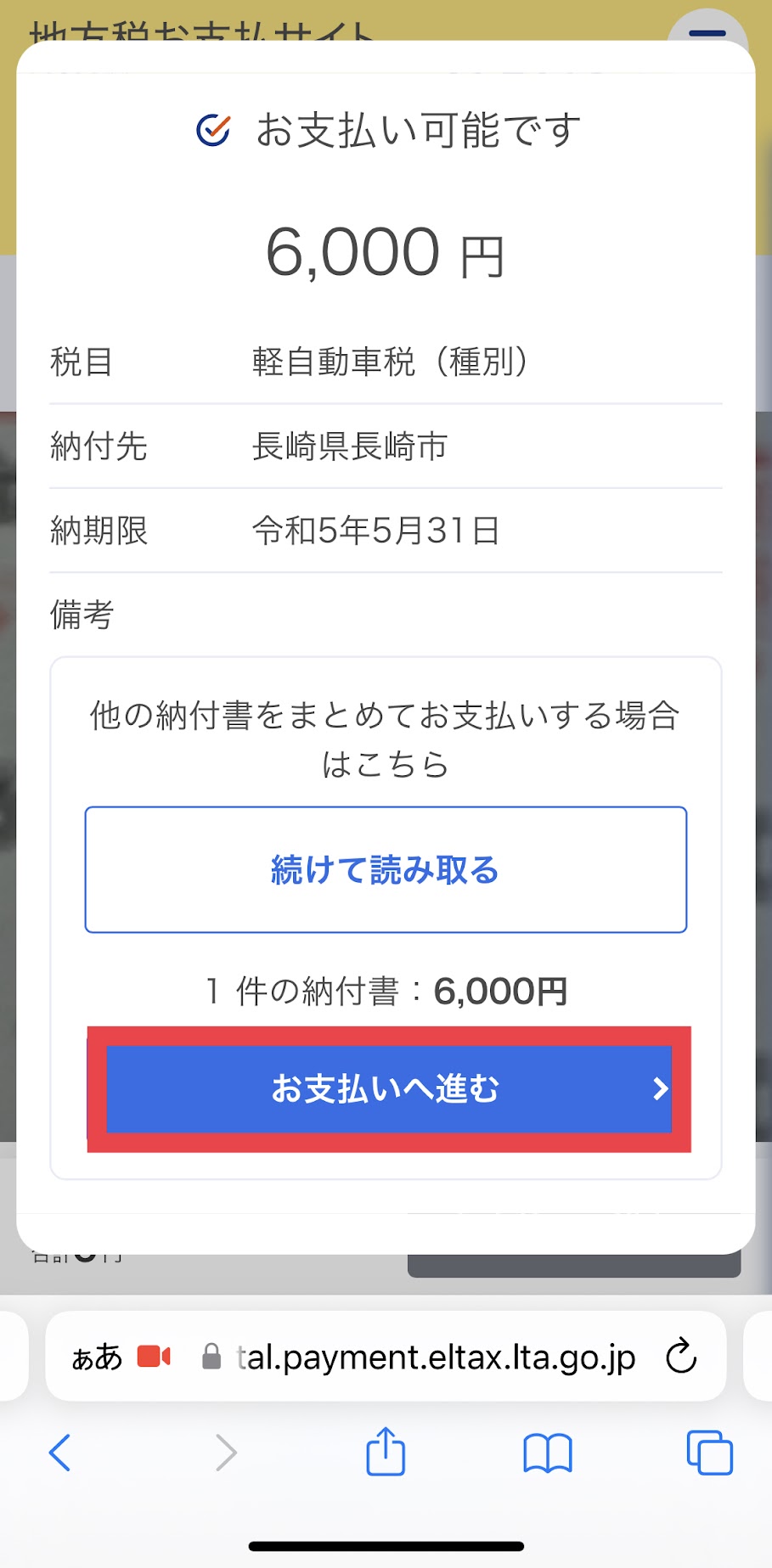Open Safari bookmarks
This screenshot has width=772, height=1568.
[548, 1452]
